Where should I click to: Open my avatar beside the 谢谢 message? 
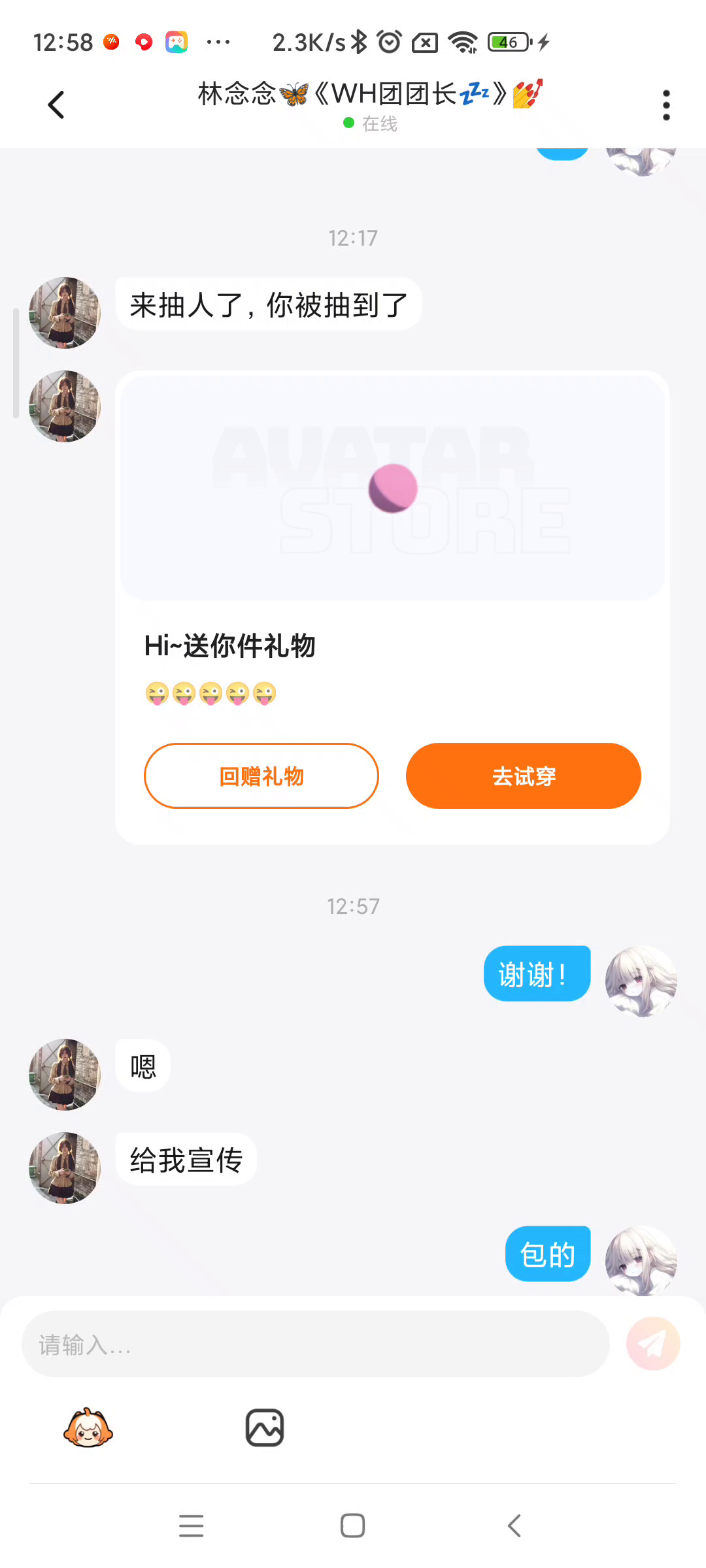coord(641,981)
